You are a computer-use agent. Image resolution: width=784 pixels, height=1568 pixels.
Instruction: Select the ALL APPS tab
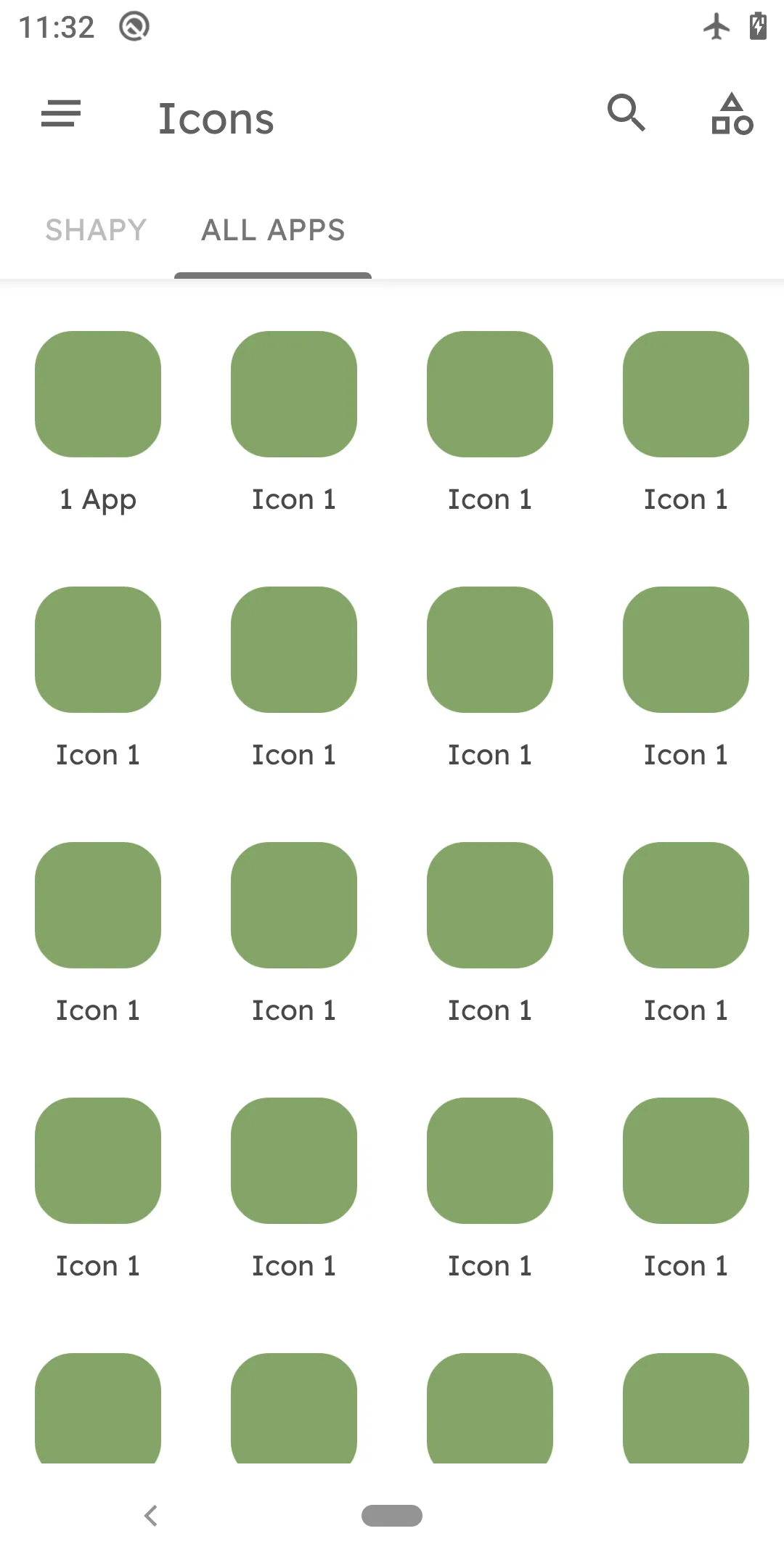click(273, 230)
